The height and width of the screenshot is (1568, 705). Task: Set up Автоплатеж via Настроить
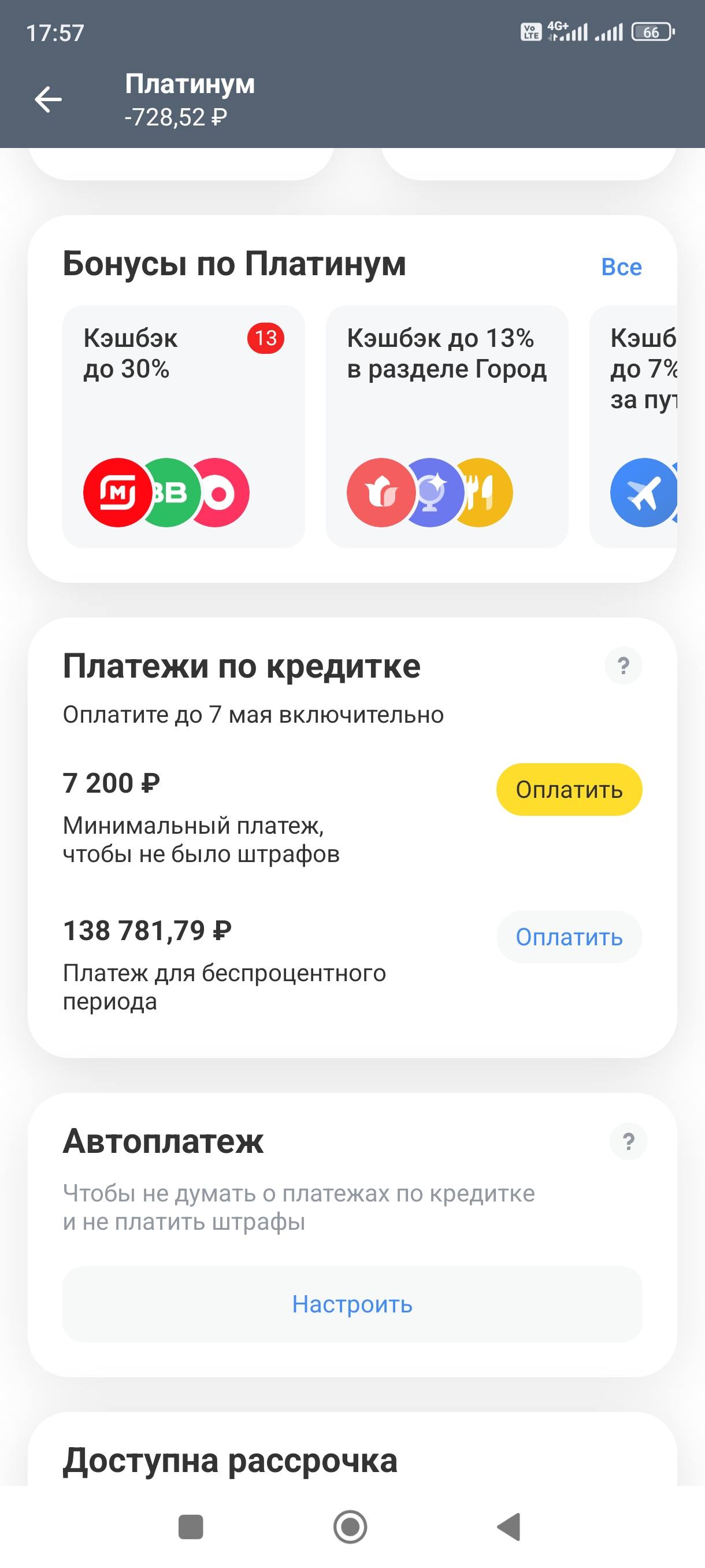[352, 1305]
